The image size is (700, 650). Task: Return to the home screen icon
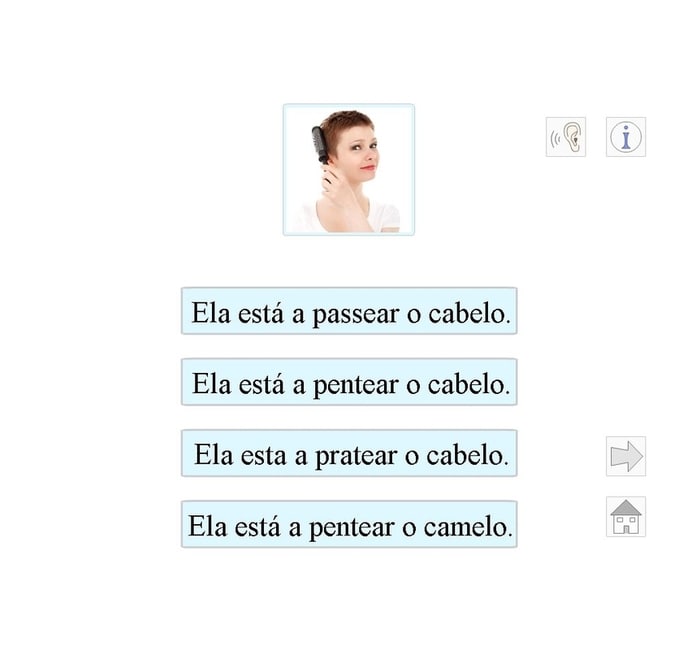tap(626, 517)
